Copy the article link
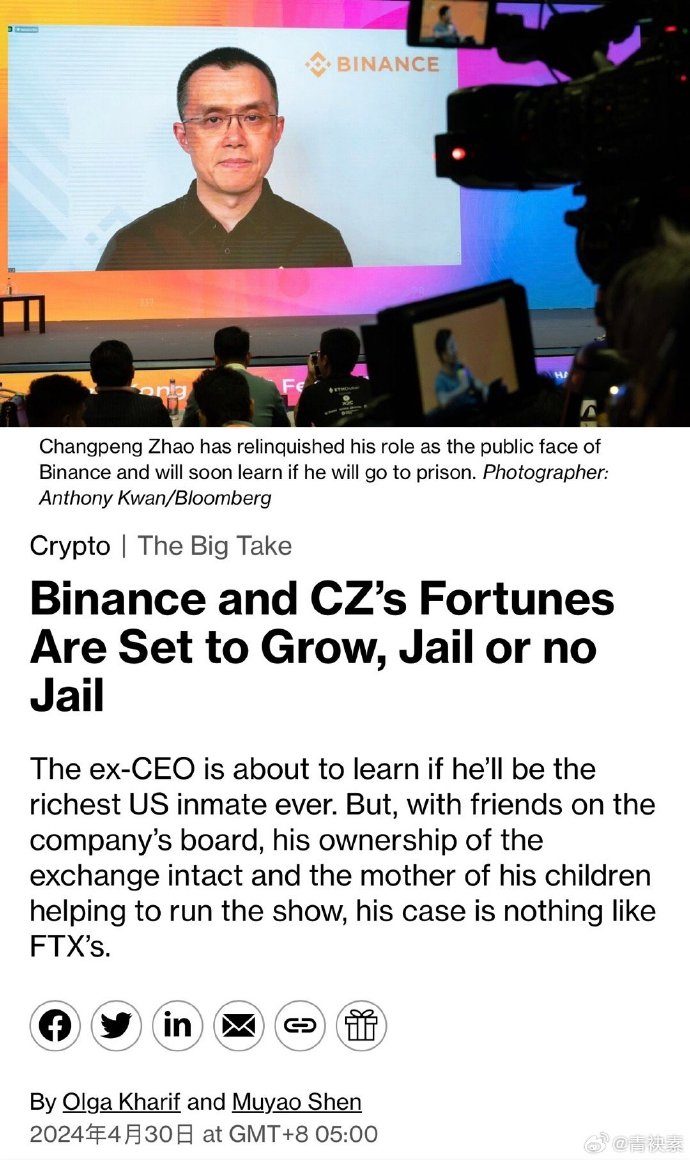Viewport: 690px width, 1160px height. pos(299,1026)
